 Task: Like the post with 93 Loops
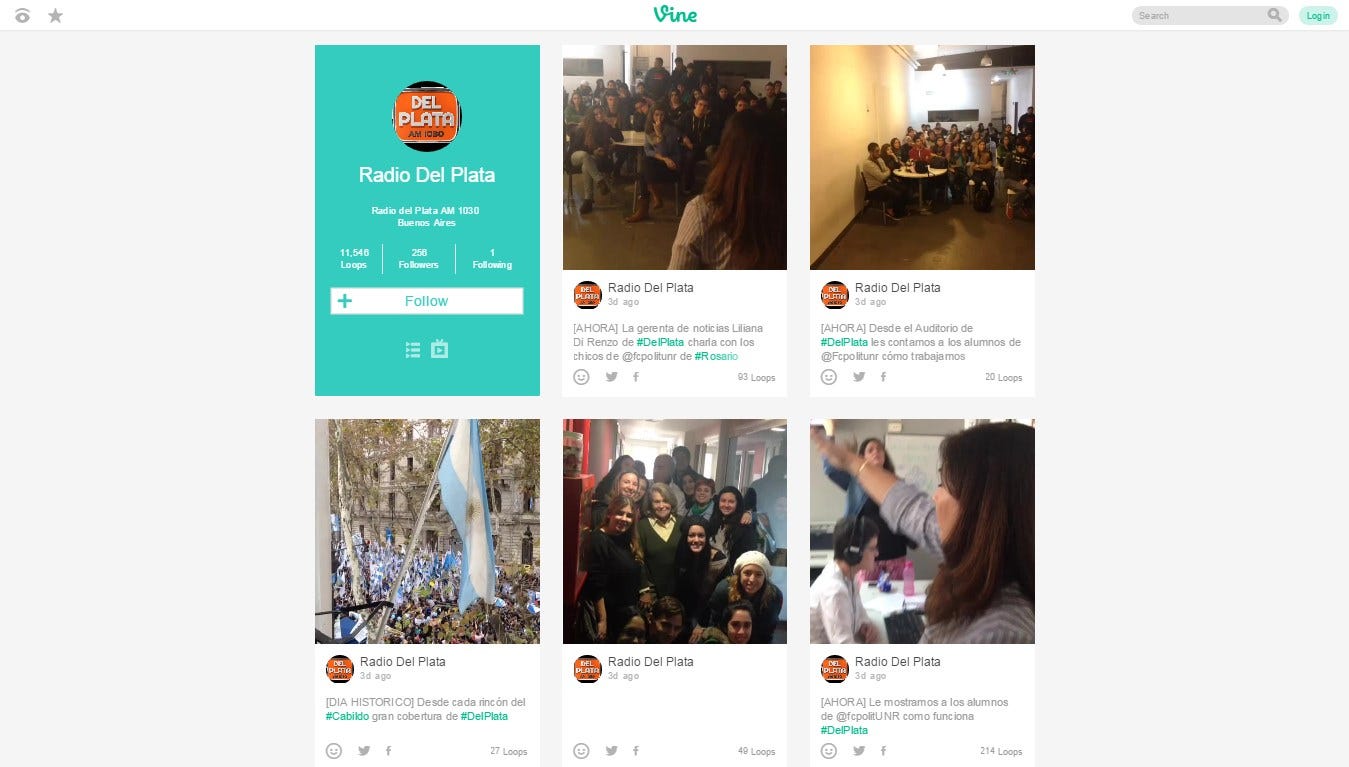[x=581, y=377]
